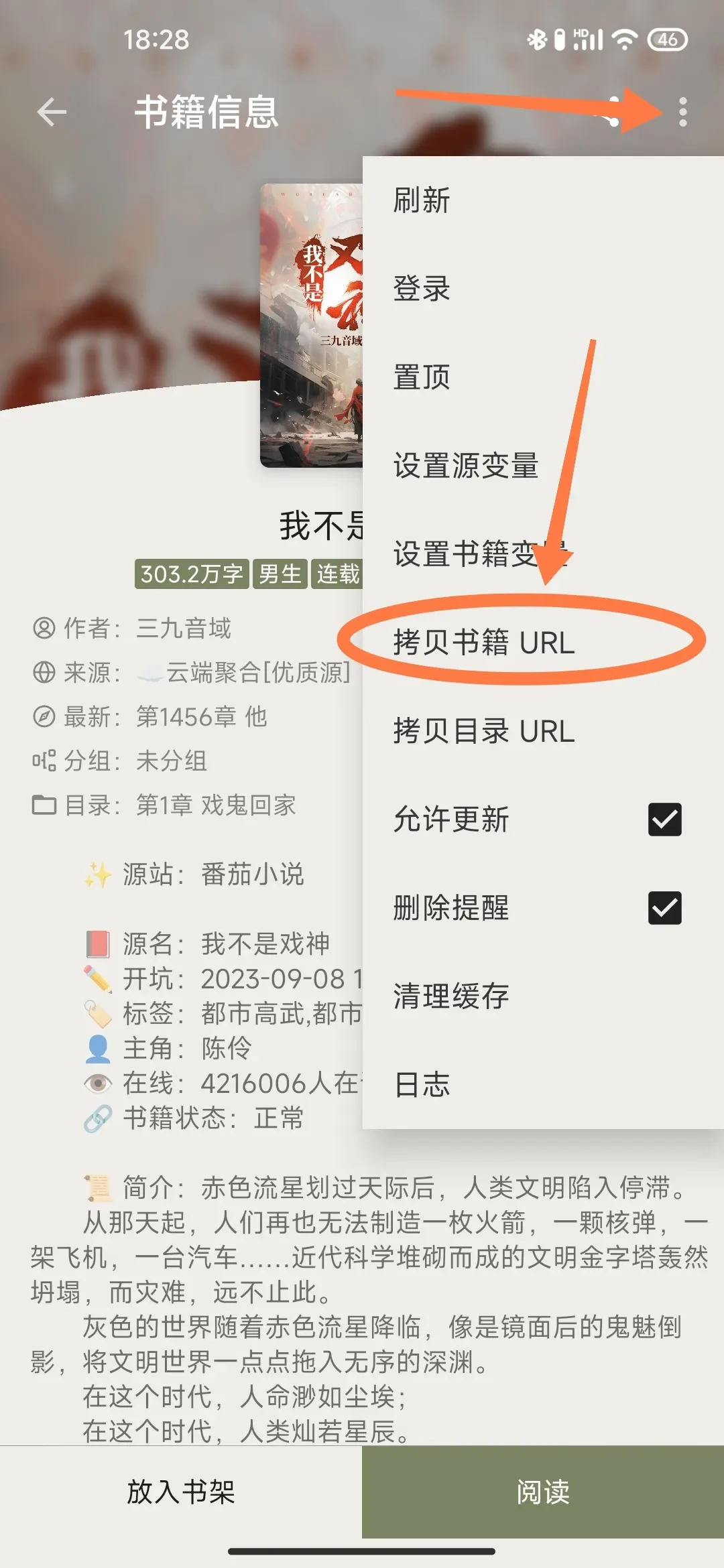Select 拷贝目录 URL menu item

point(484,731)
